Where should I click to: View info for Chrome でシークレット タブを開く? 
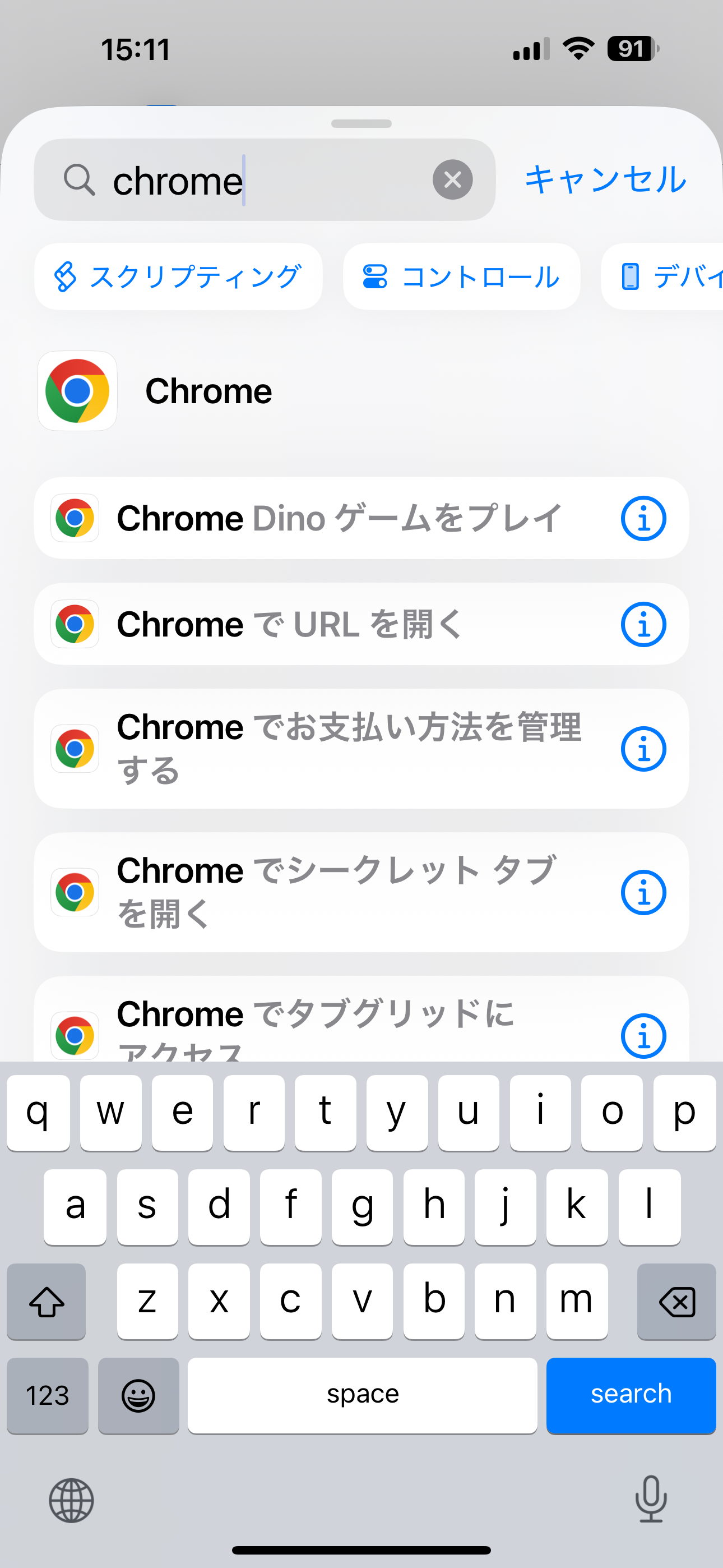pyautogui.click(x=643, y=893)
